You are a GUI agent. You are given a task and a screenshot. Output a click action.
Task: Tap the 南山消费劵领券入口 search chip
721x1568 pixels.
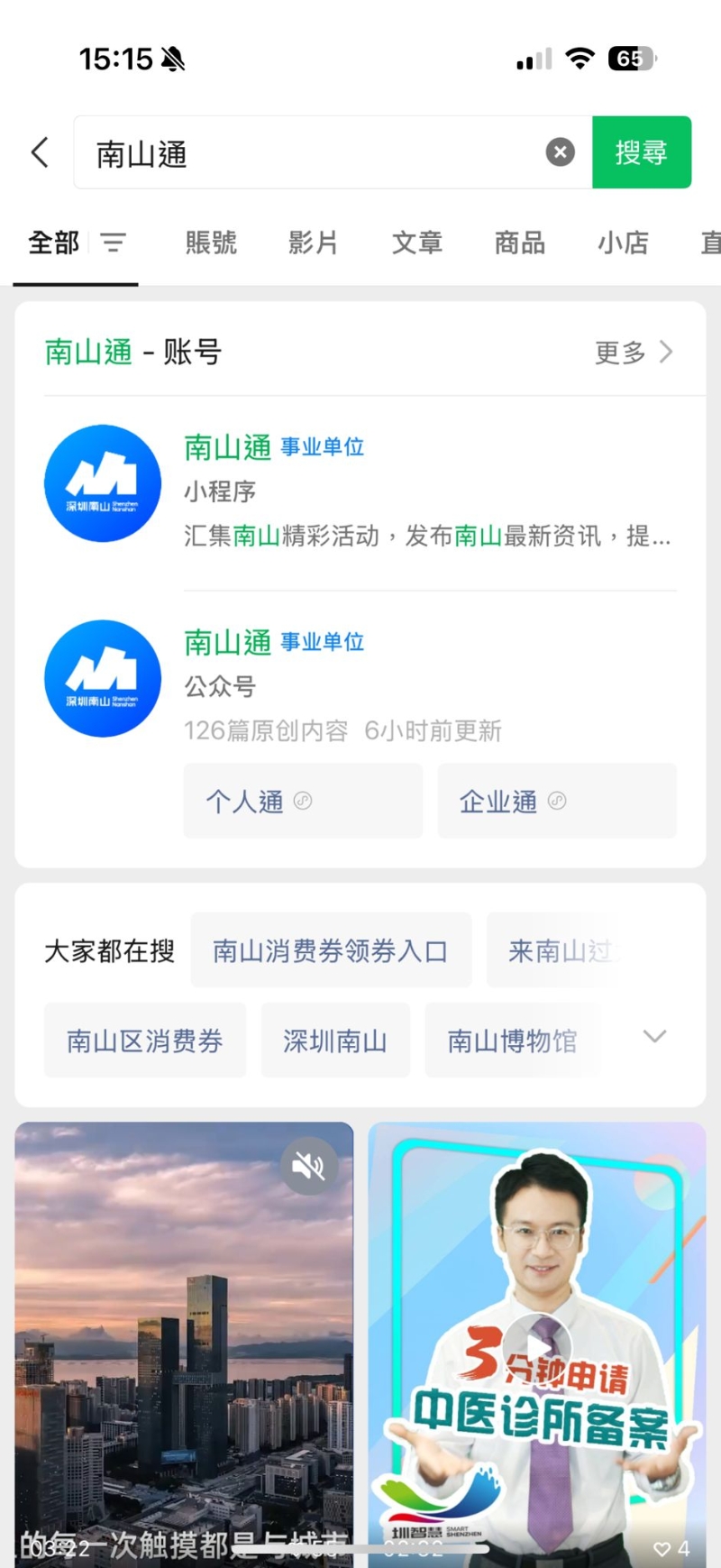pos(331,949)
